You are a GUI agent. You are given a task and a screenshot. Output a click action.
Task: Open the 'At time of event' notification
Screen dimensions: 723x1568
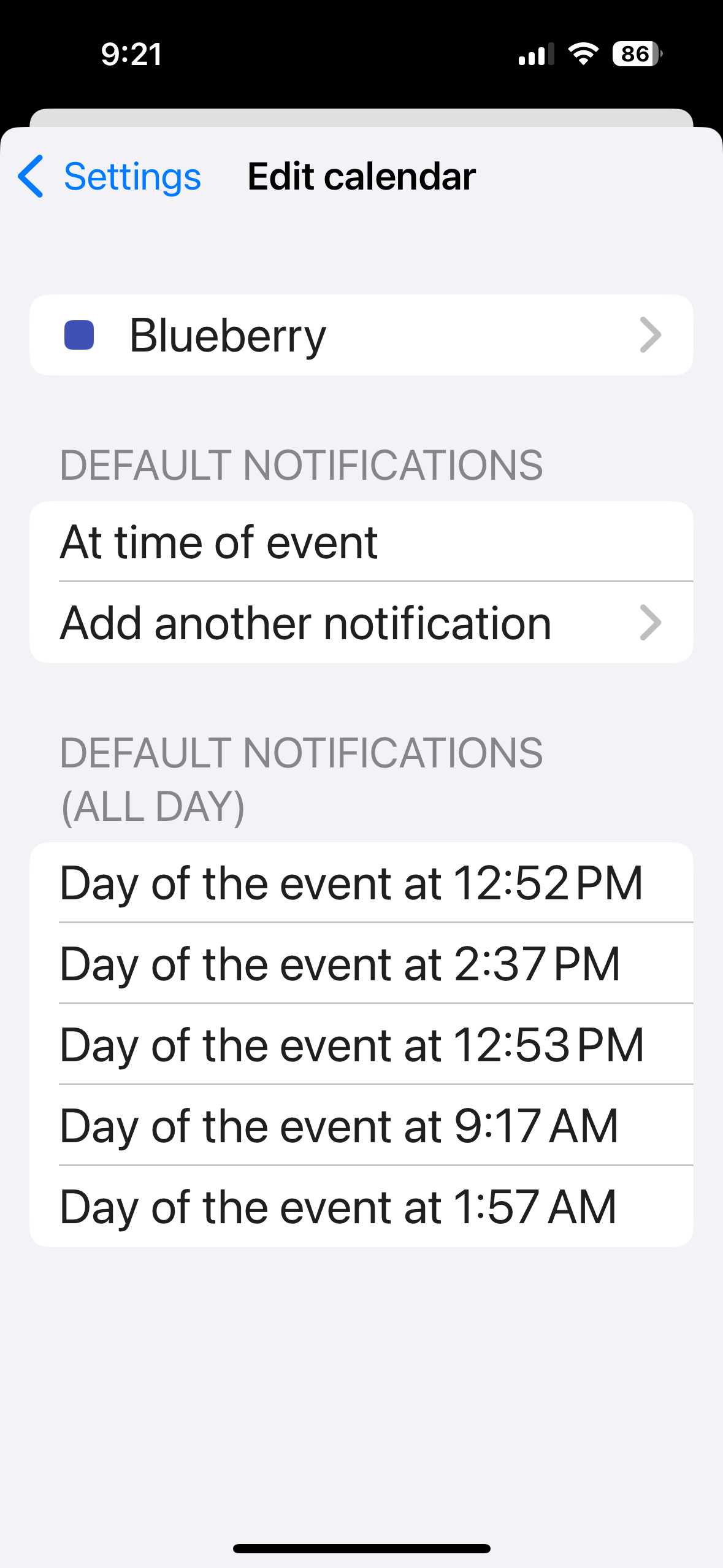(361, 542)
